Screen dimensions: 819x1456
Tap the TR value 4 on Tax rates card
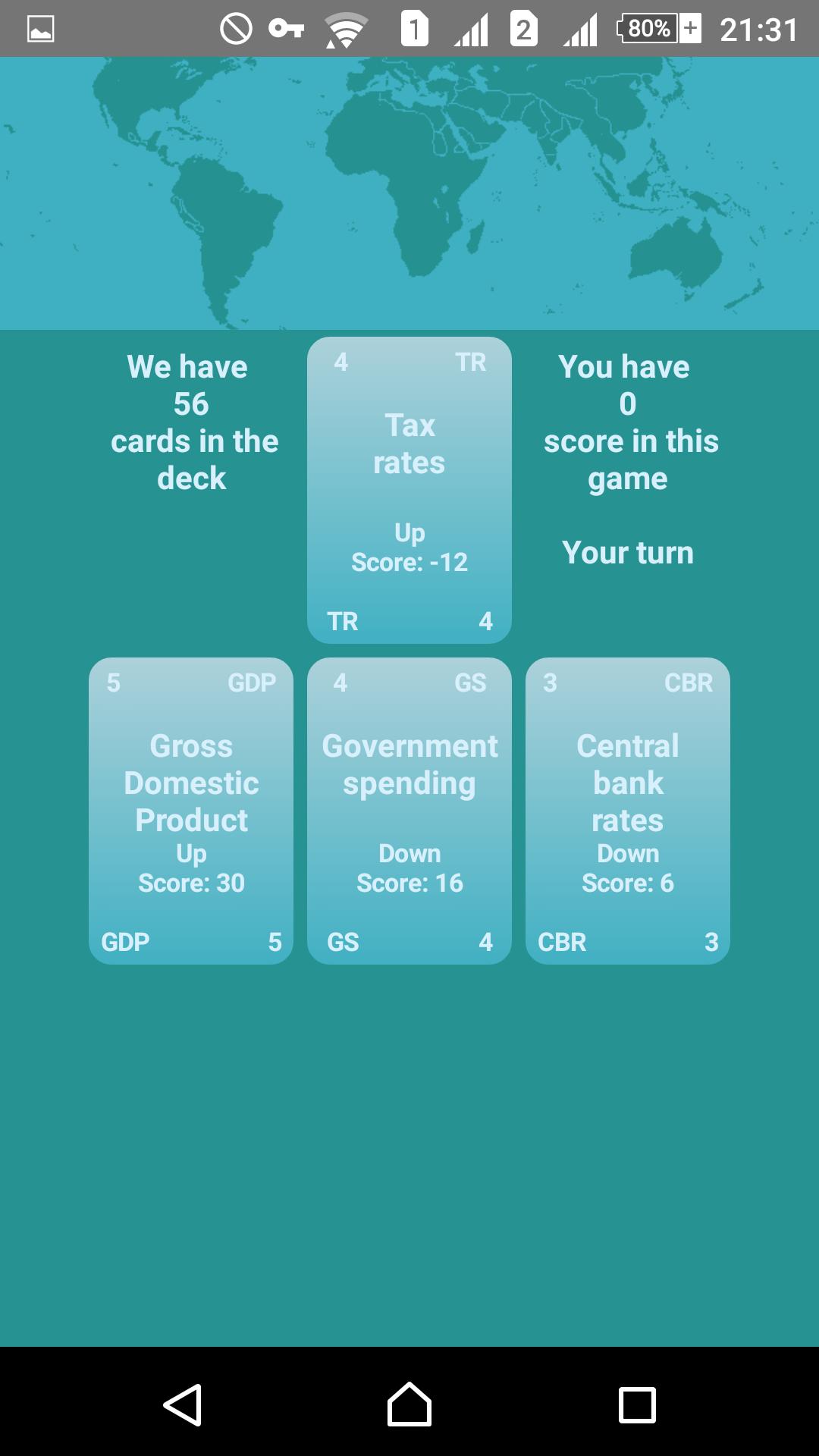pyautogui.click(x=340, y=362)
